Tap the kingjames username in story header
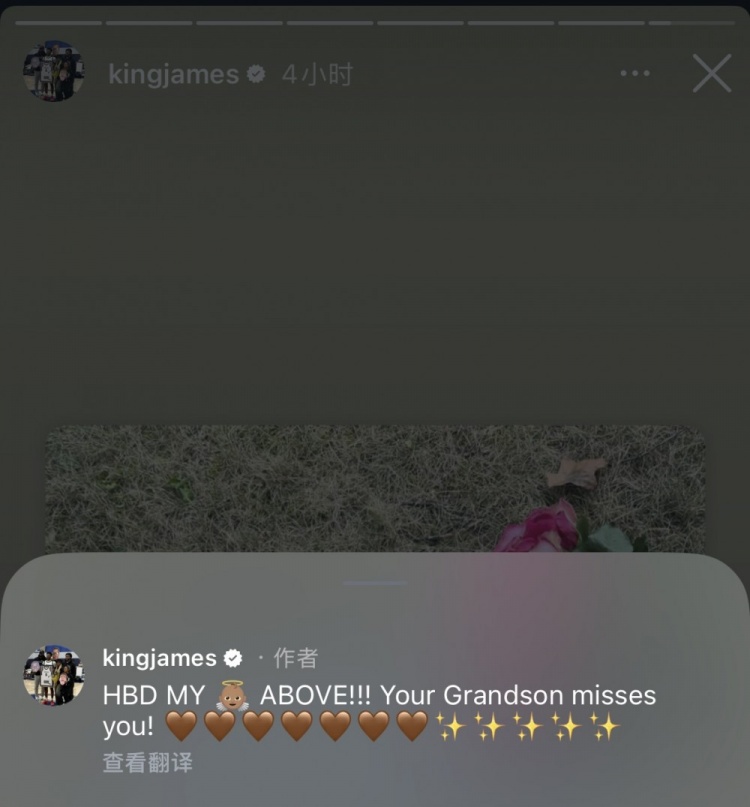This screenshot has height=807, width=750. tap(173, 74)
